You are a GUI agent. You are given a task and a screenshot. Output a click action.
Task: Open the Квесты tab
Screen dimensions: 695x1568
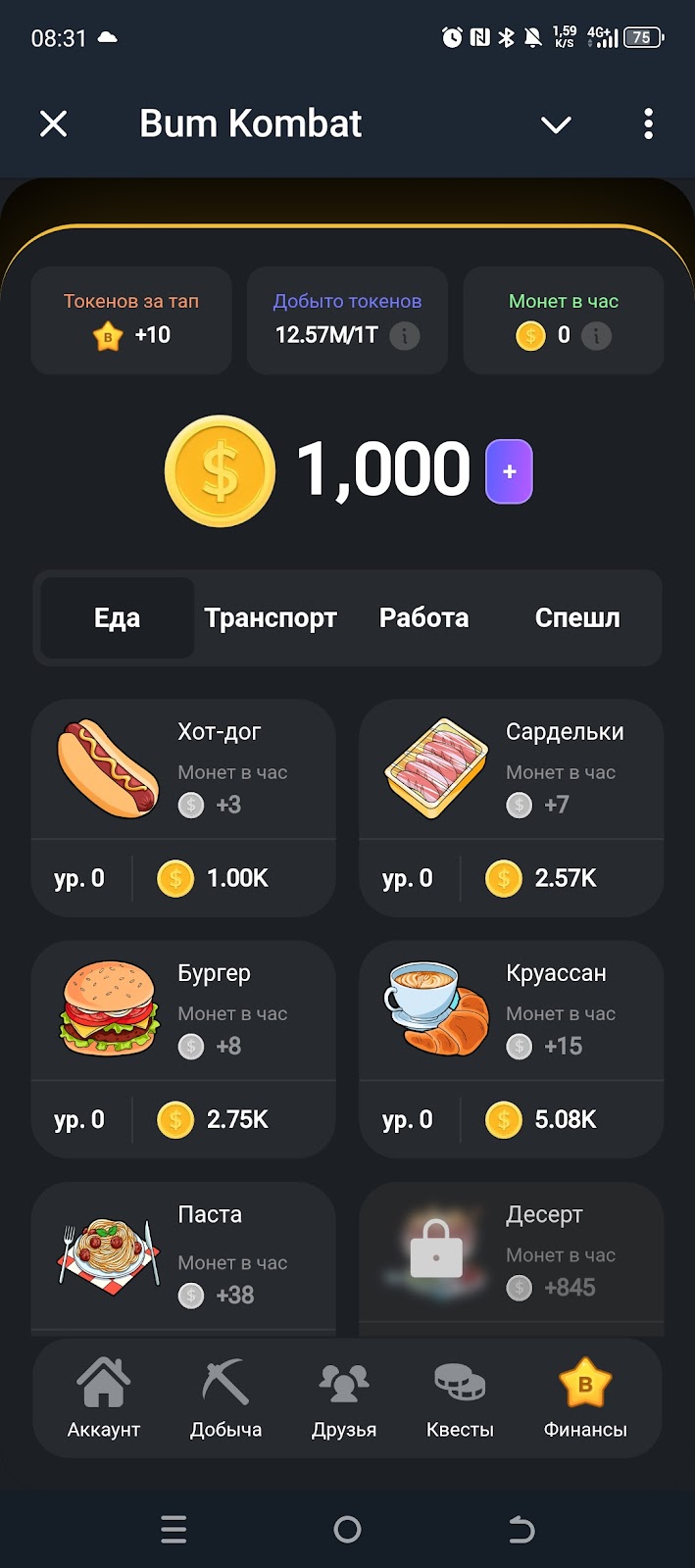click(460, 1396)
